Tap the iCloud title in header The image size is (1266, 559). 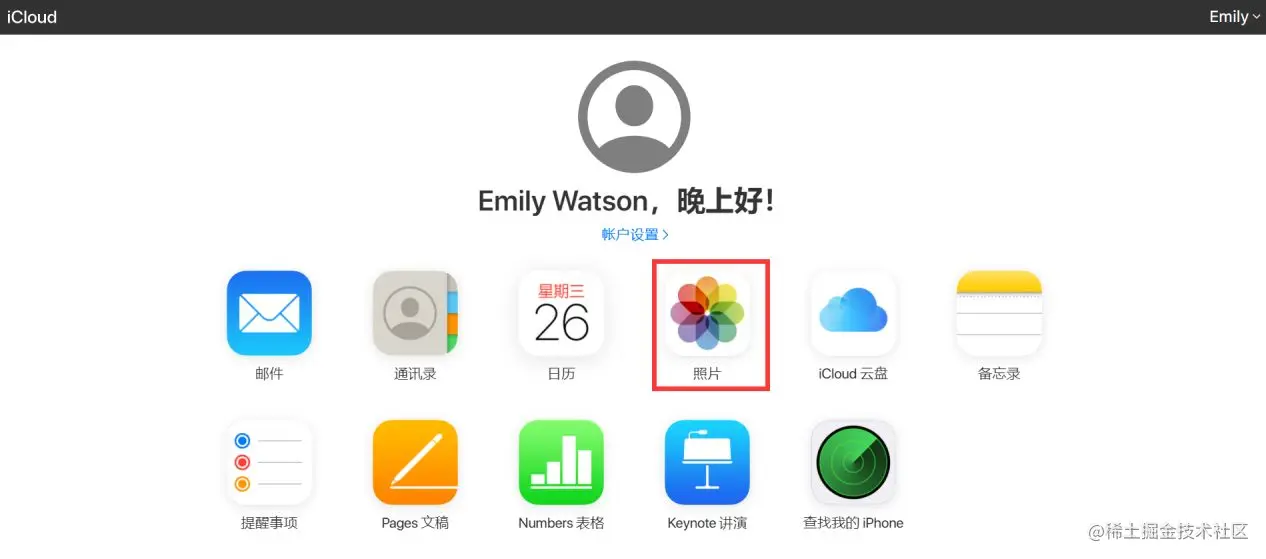click(33, 17)
